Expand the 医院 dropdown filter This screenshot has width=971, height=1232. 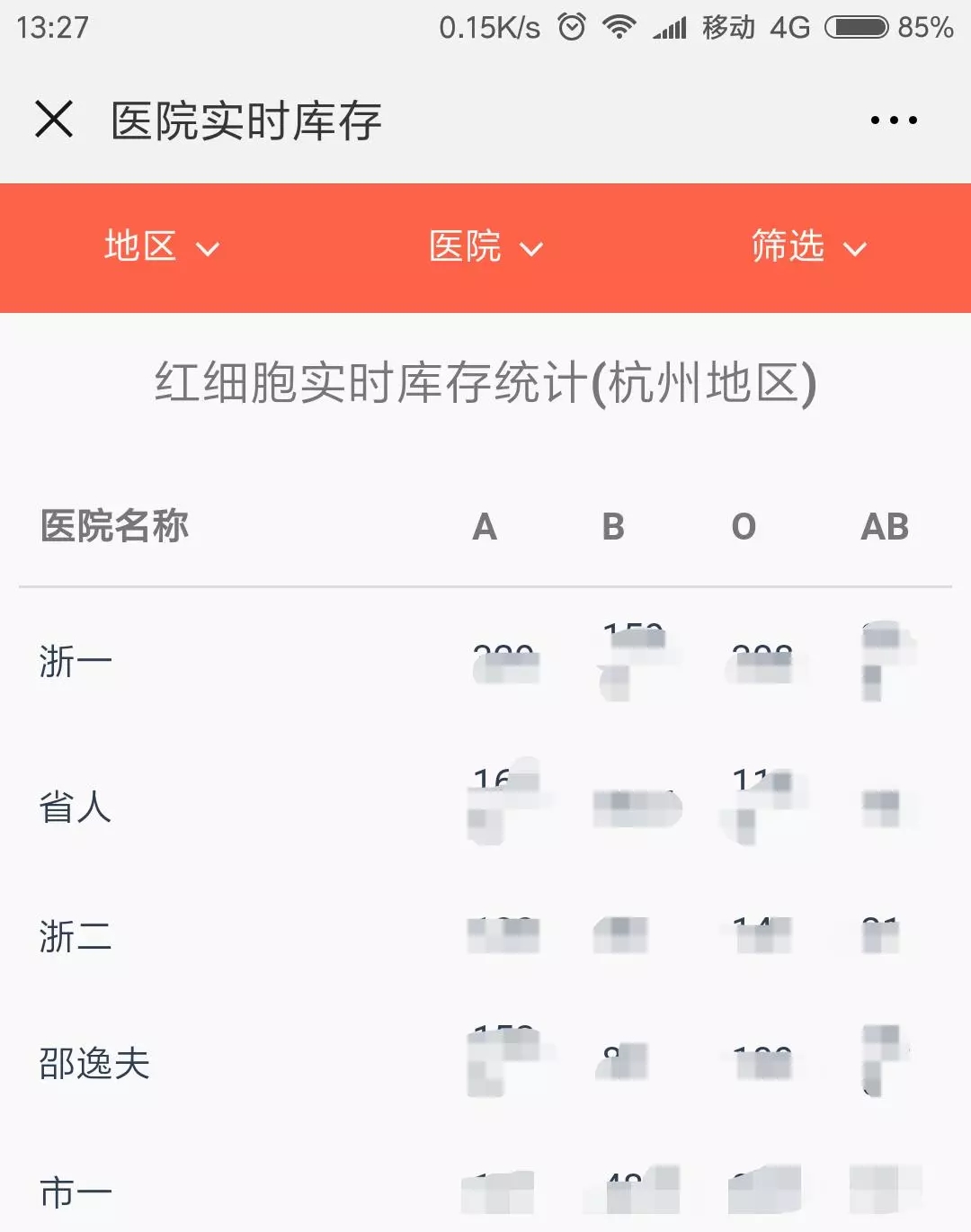[x=485, y=247]
